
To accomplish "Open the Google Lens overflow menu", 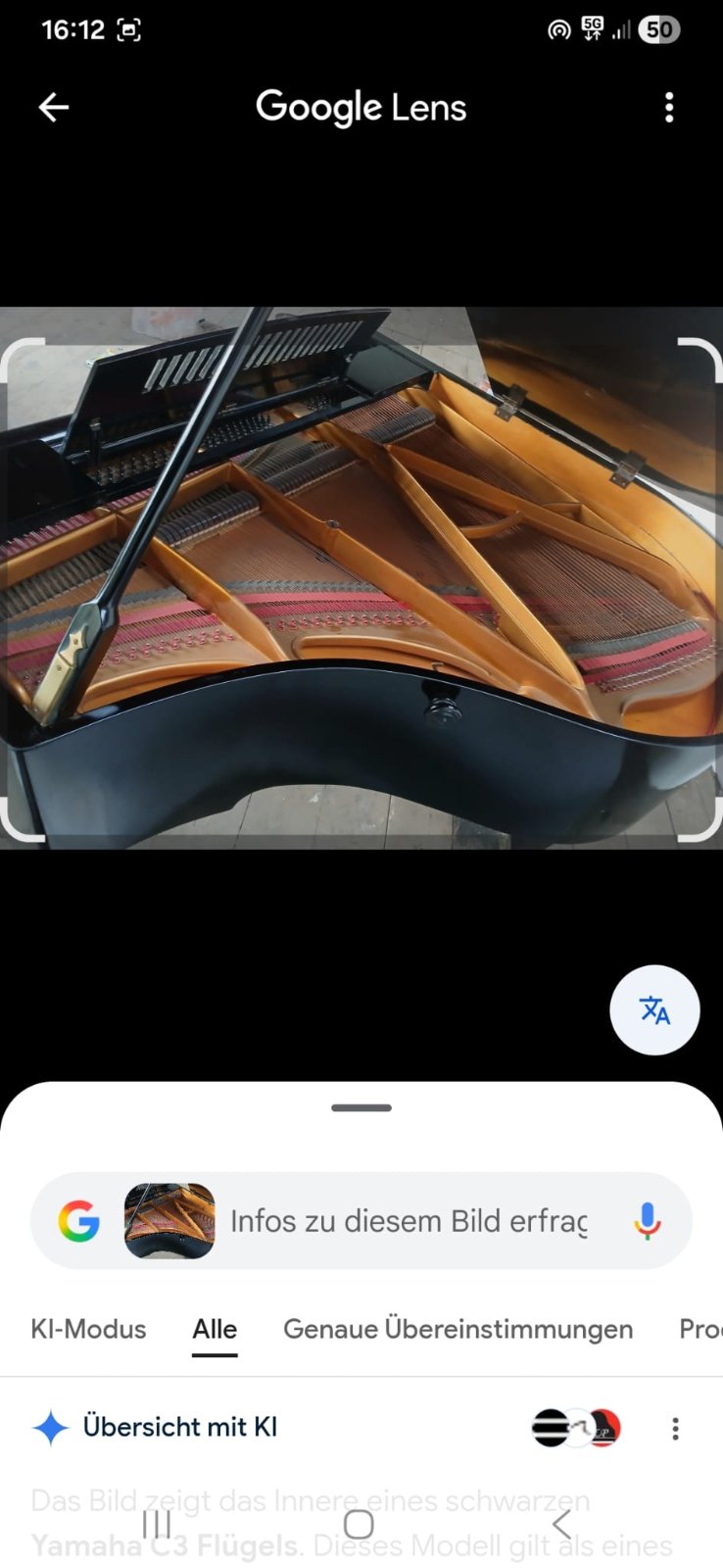I will coord(669,108).
